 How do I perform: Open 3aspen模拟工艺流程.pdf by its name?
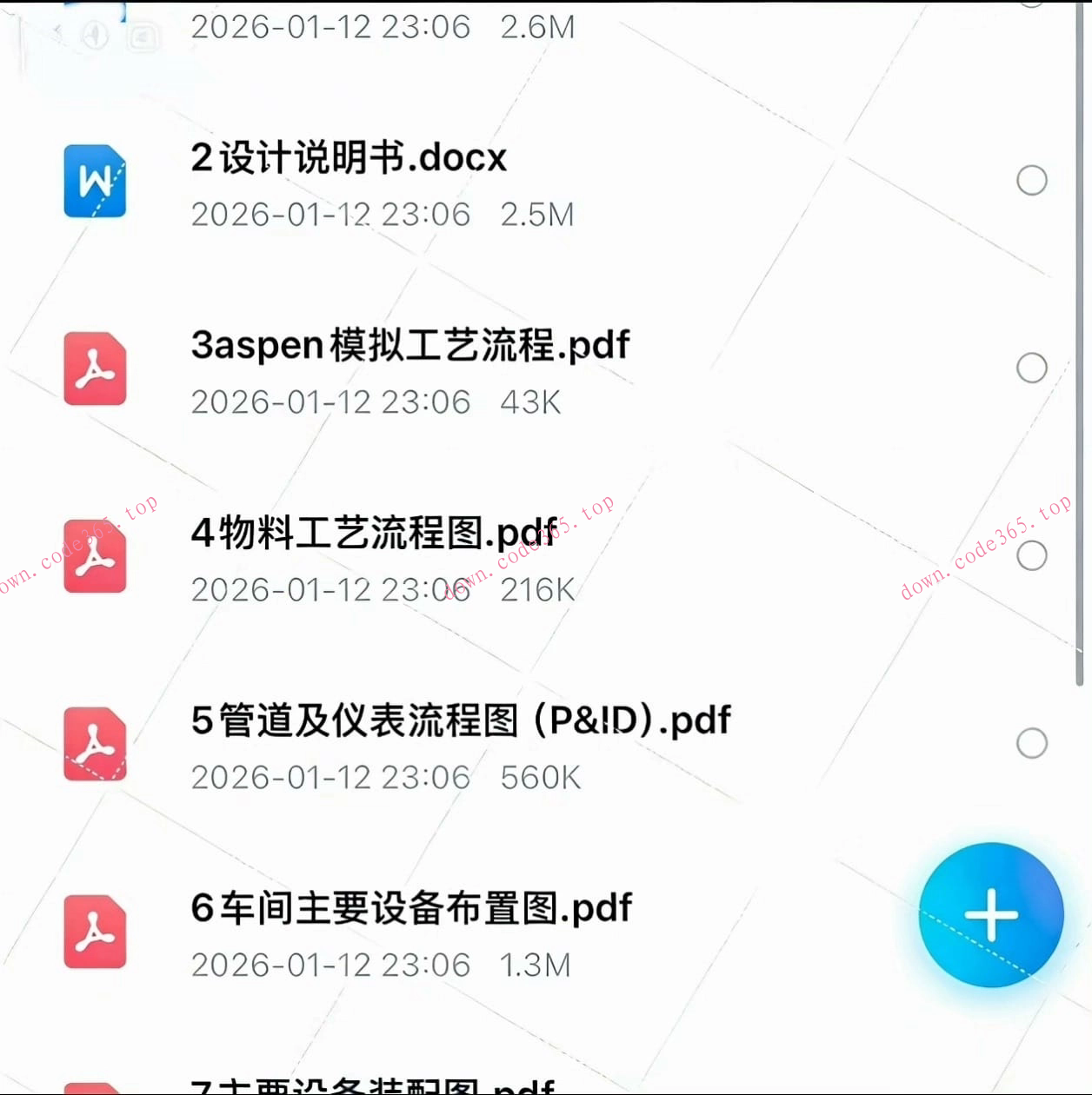pos(409,345)
